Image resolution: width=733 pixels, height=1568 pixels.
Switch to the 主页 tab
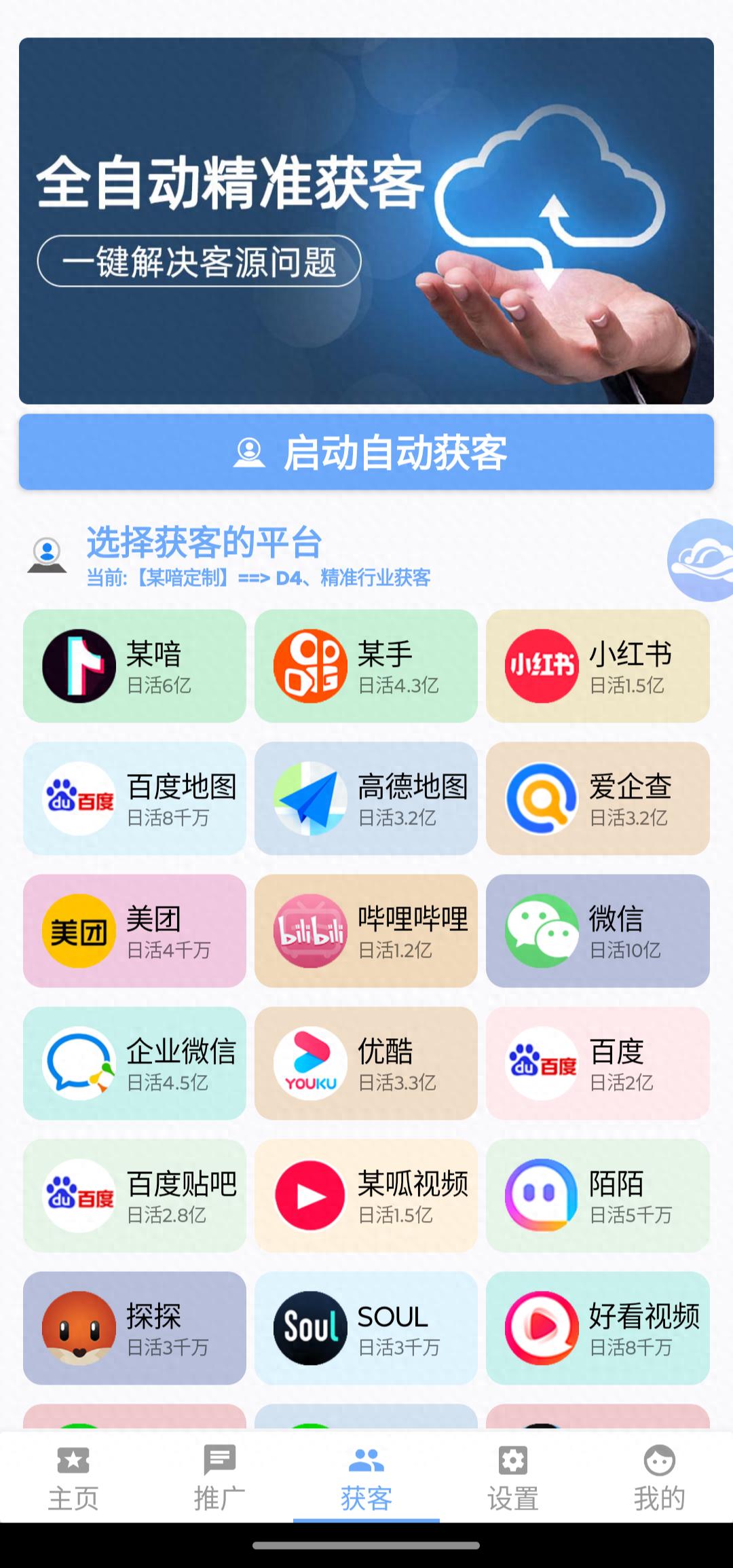(73, 1478)
